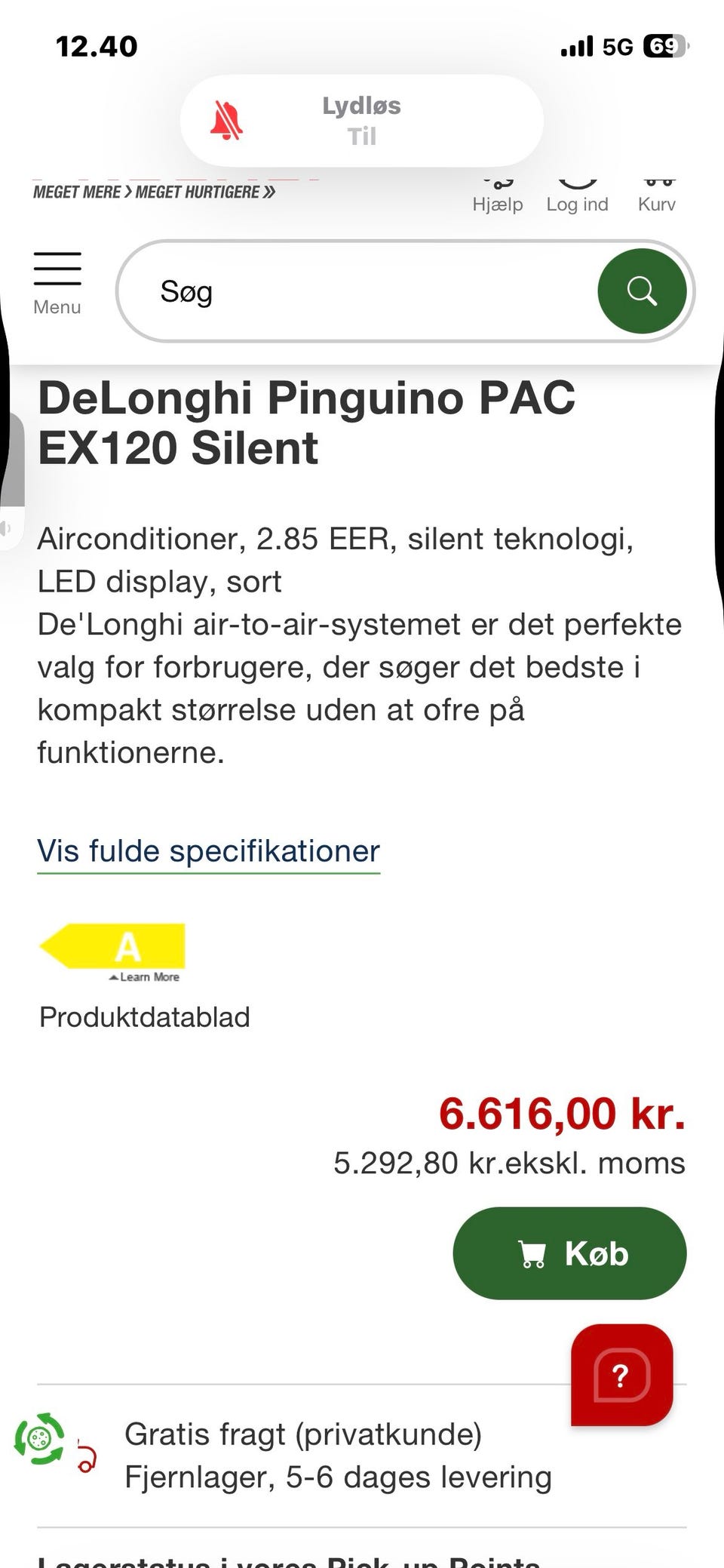Open Hjælp help page
This screenshot has height=1568, width=724.
[x=498, y=198]
